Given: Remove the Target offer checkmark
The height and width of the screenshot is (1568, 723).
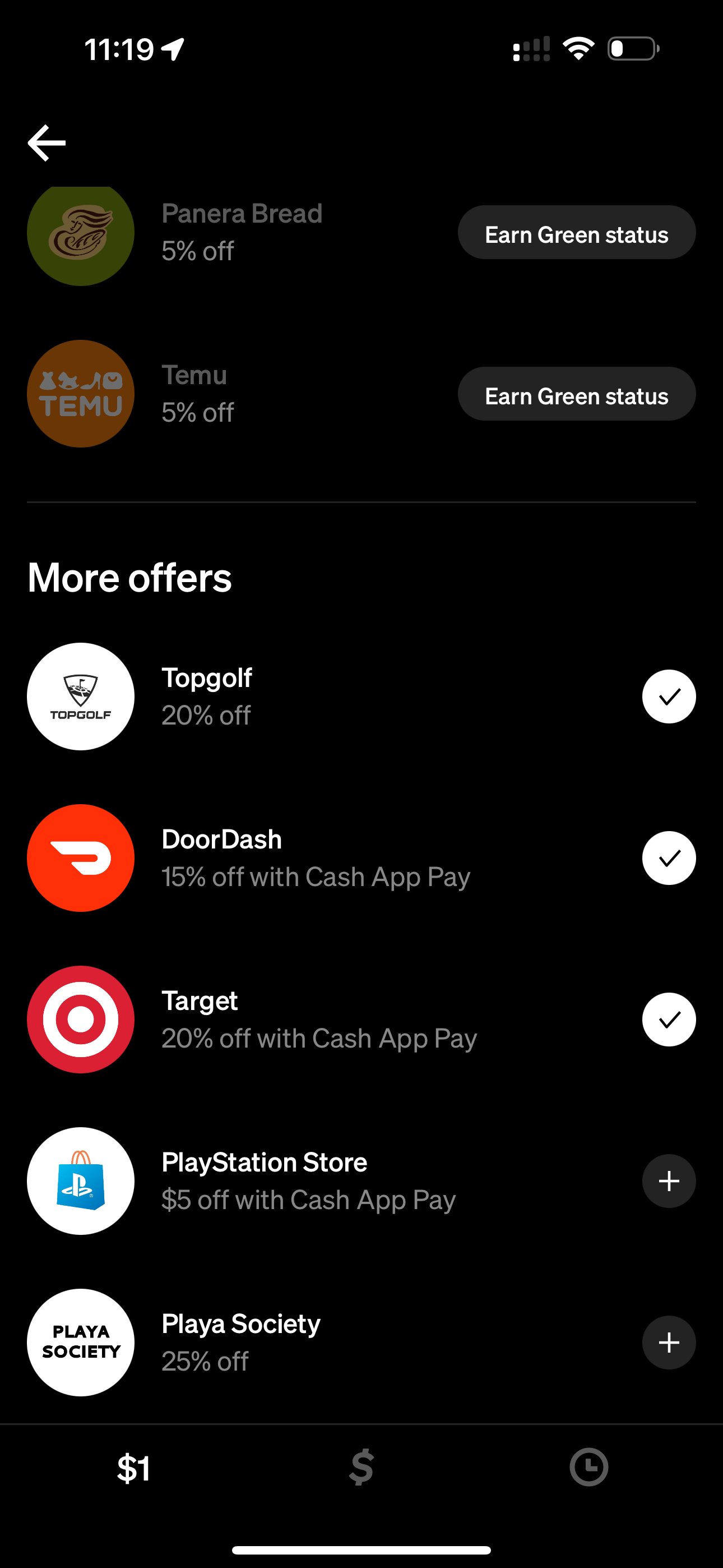Looking at the screenshot, I should point(668,1019).
